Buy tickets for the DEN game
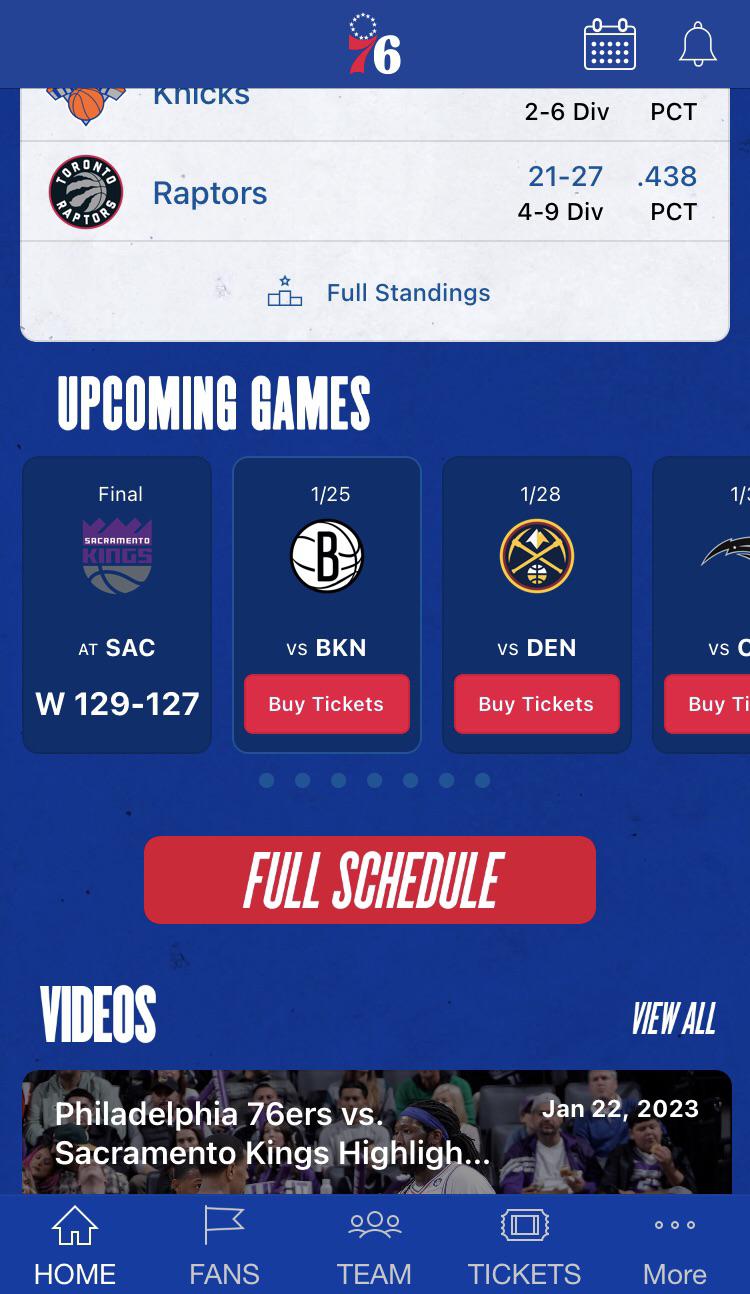Image resolution: width=750 pixels, height=1294 pixels. [x=537, y=704]
